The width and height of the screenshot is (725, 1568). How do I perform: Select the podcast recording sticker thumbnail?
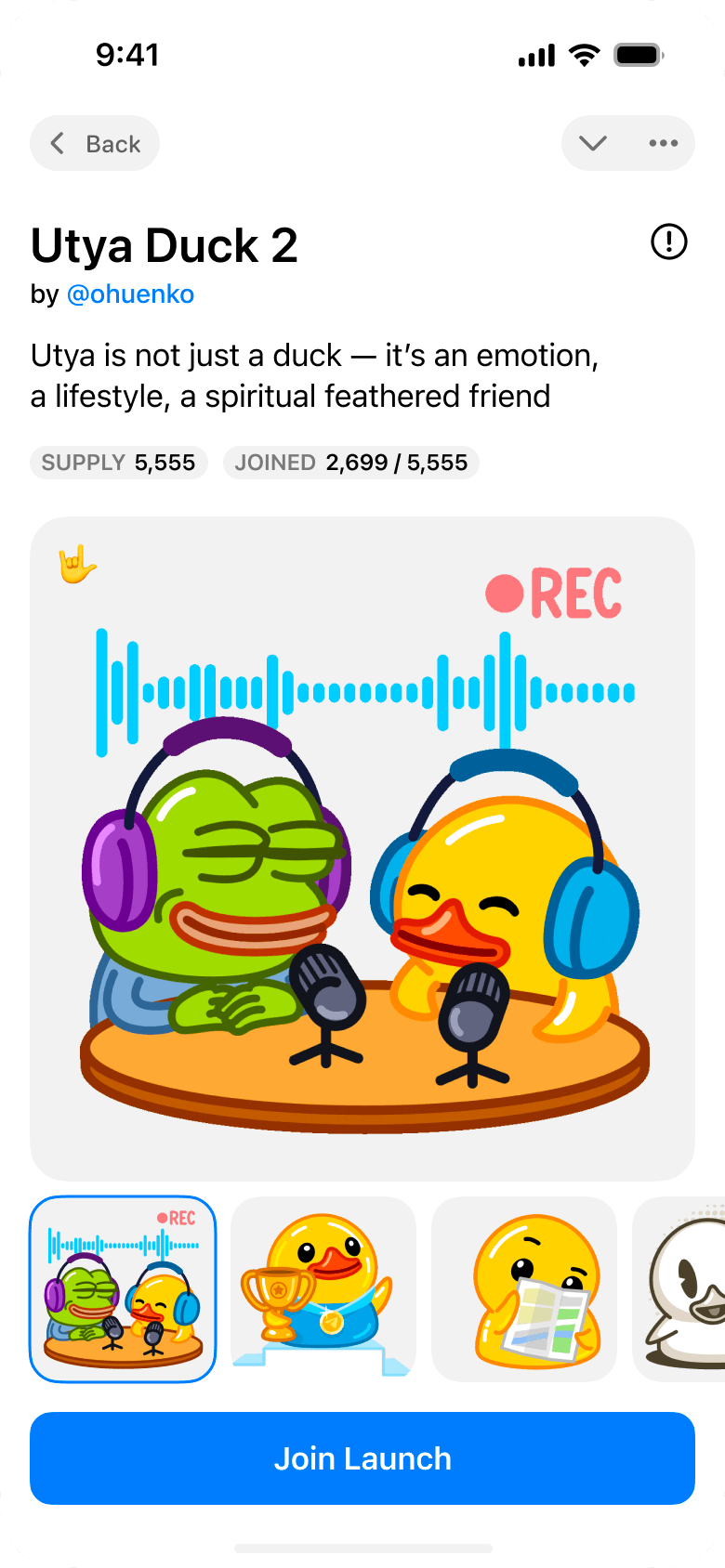(123, 1289)
